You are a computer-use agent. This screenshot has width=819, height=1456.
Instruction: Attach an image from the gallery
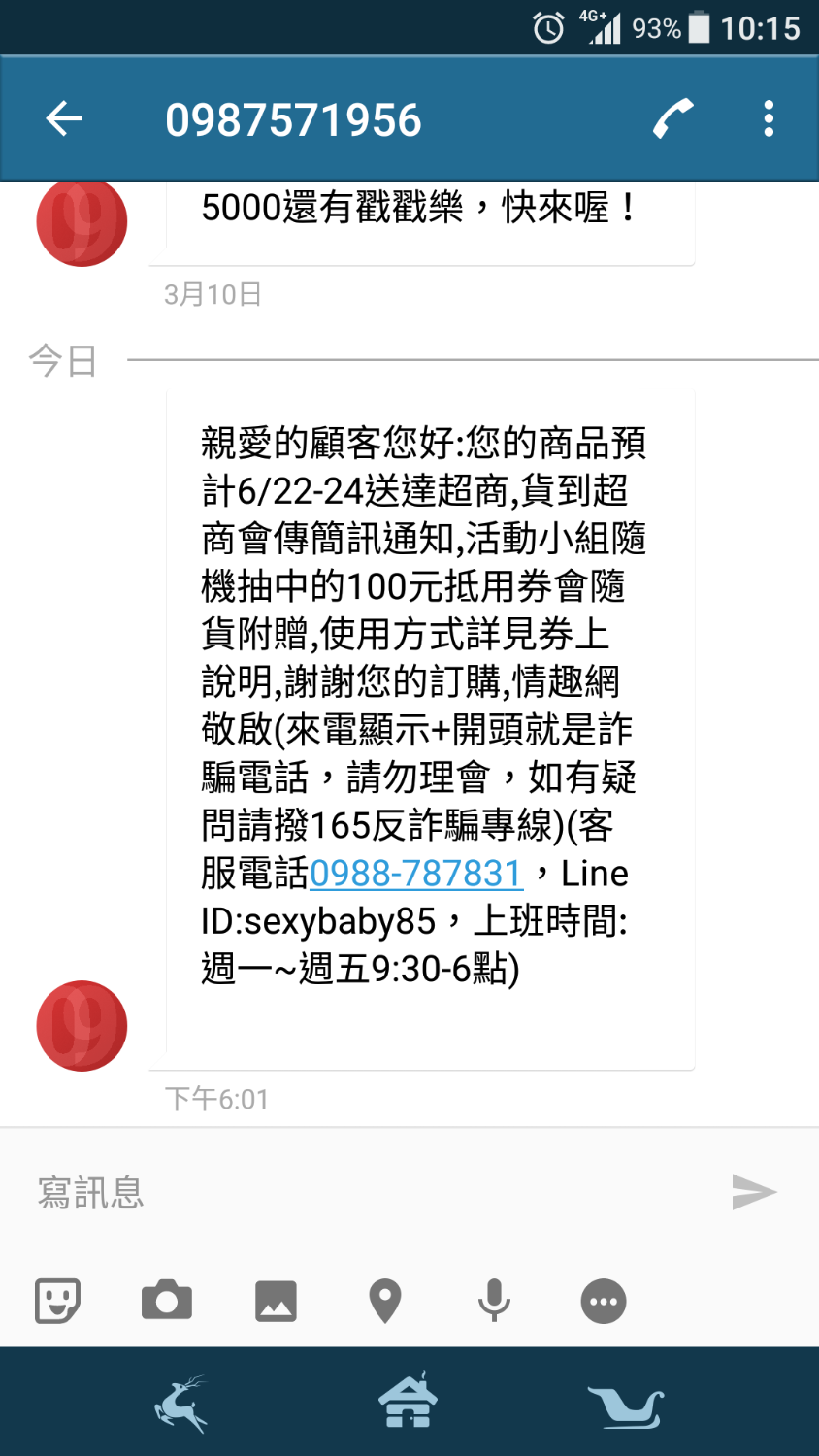pyautogui.click(x=277, y=1301)
